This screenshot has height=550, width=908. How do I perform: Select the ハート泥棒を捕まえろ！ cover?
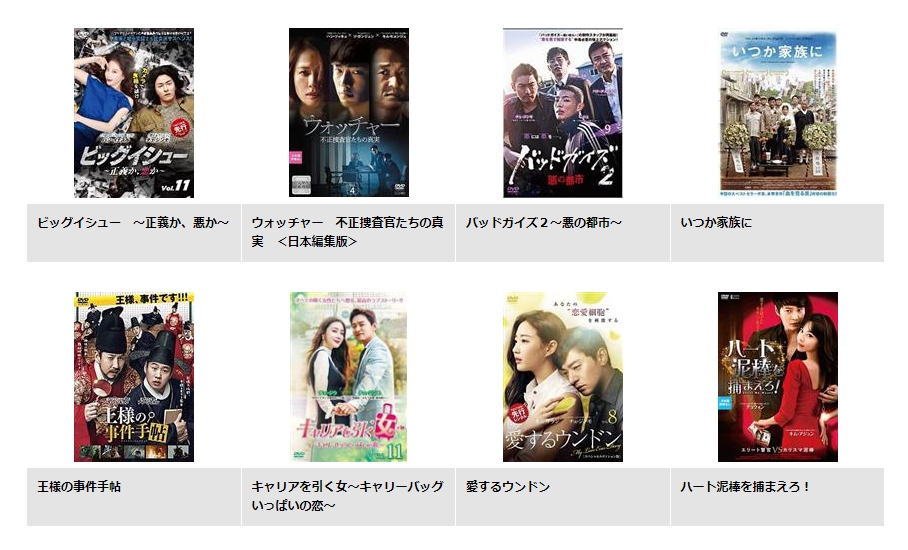[x=777, y=377]
